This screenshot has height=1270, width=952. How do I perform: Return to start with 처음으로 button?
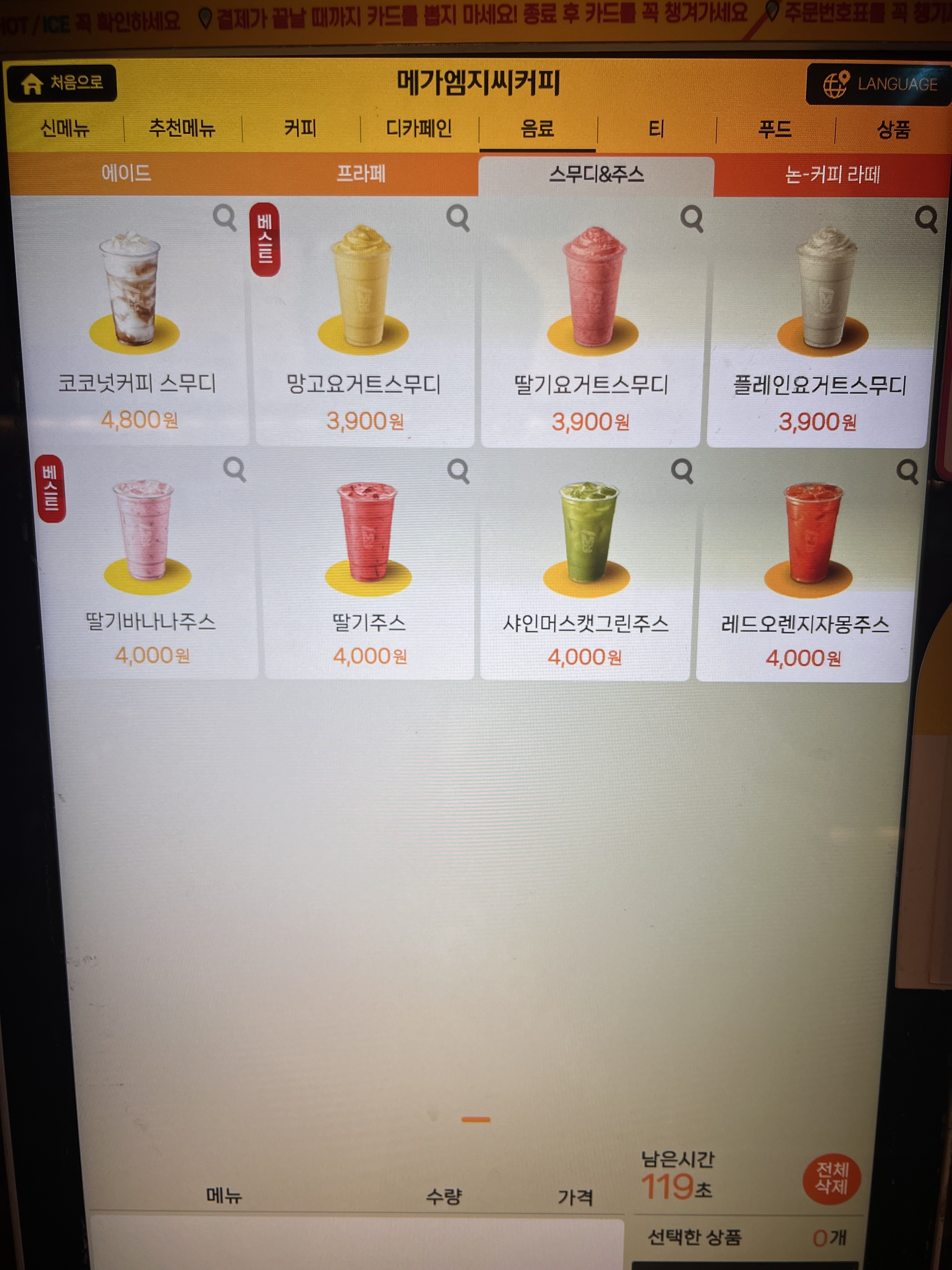[x=62, y=84]
